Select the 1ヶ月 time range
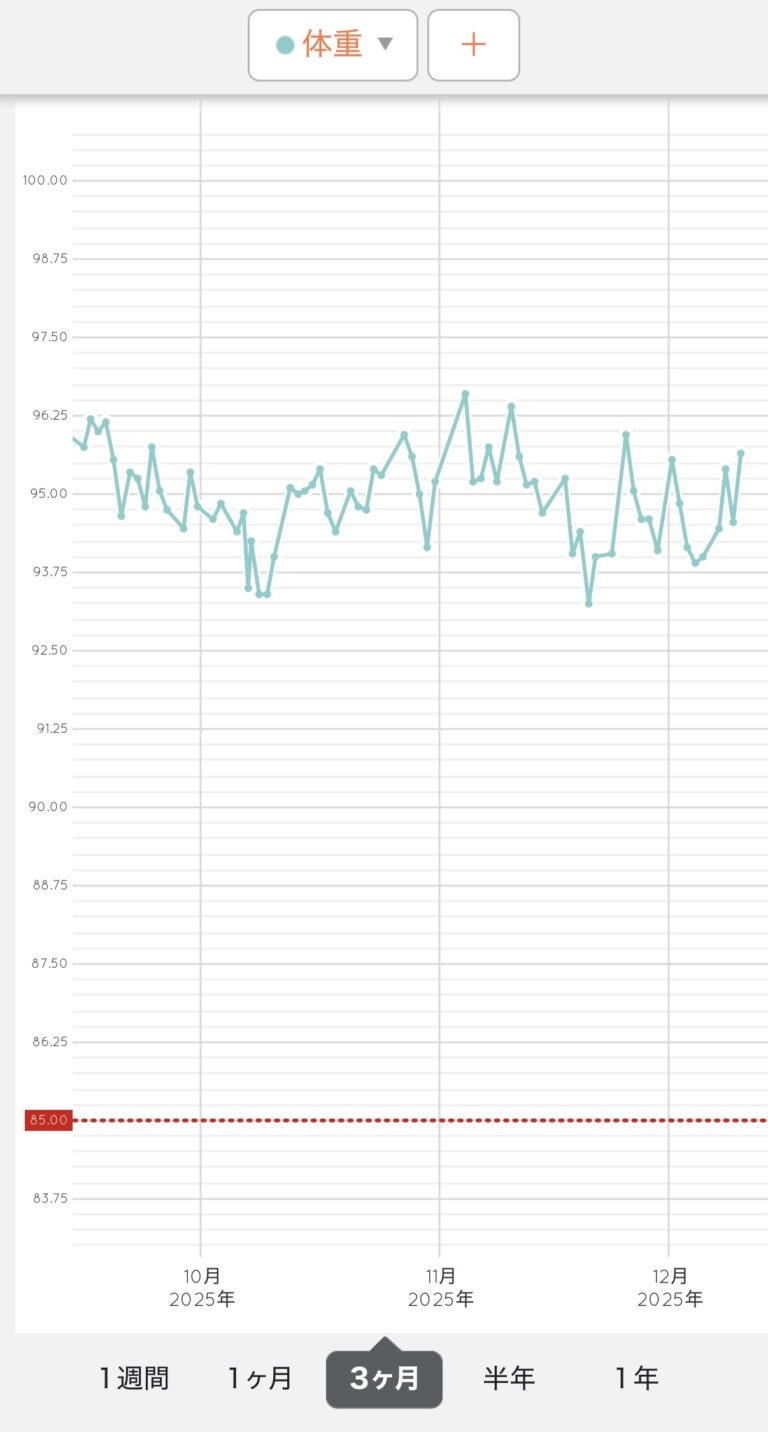This screenshot has width=768, height=1432. [x=260, y=1378]
